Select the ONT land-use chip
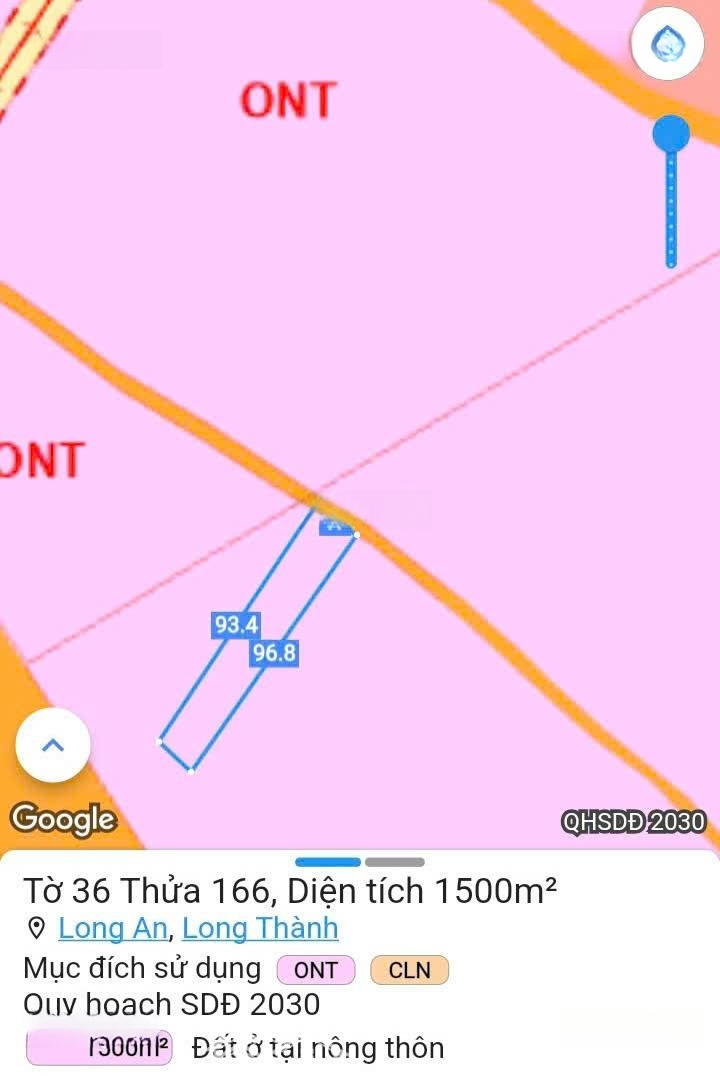 316,969
